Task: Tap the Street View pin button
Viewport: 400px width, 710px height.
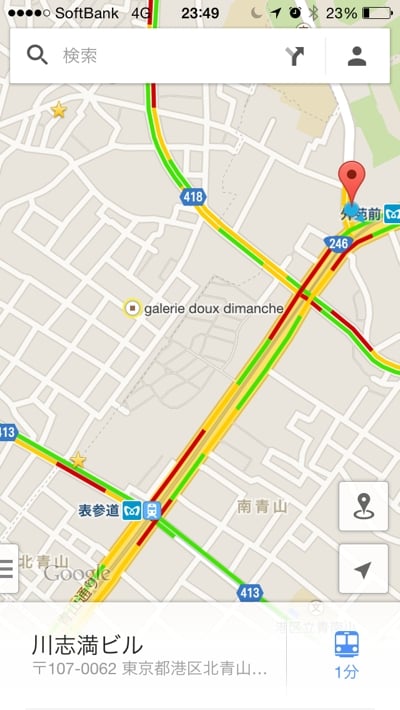Action: (363, 506)
